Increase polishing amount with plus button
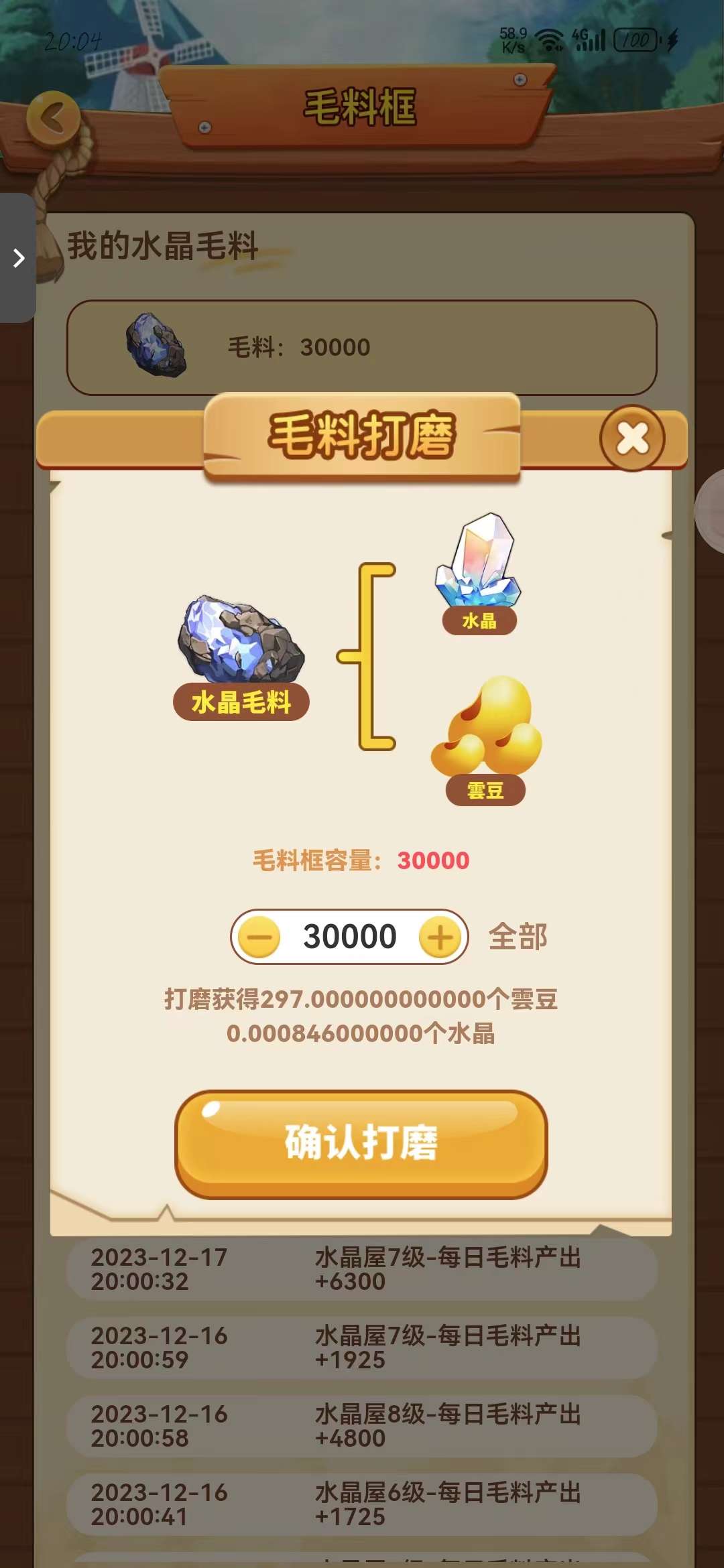The height and width of the screenshot is (1568, 724). 440,937
